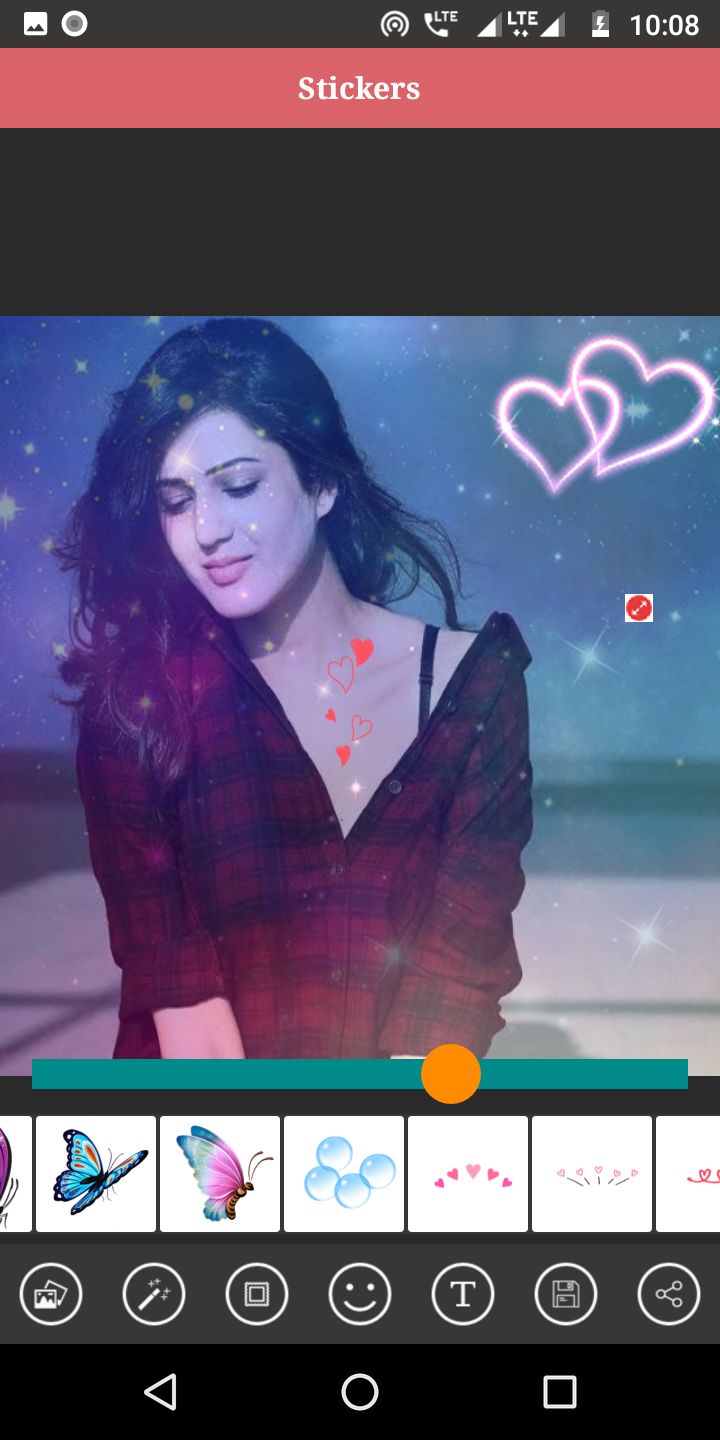Share the edited photo
Screen dimensions: 720x1440
(669, 1294)
